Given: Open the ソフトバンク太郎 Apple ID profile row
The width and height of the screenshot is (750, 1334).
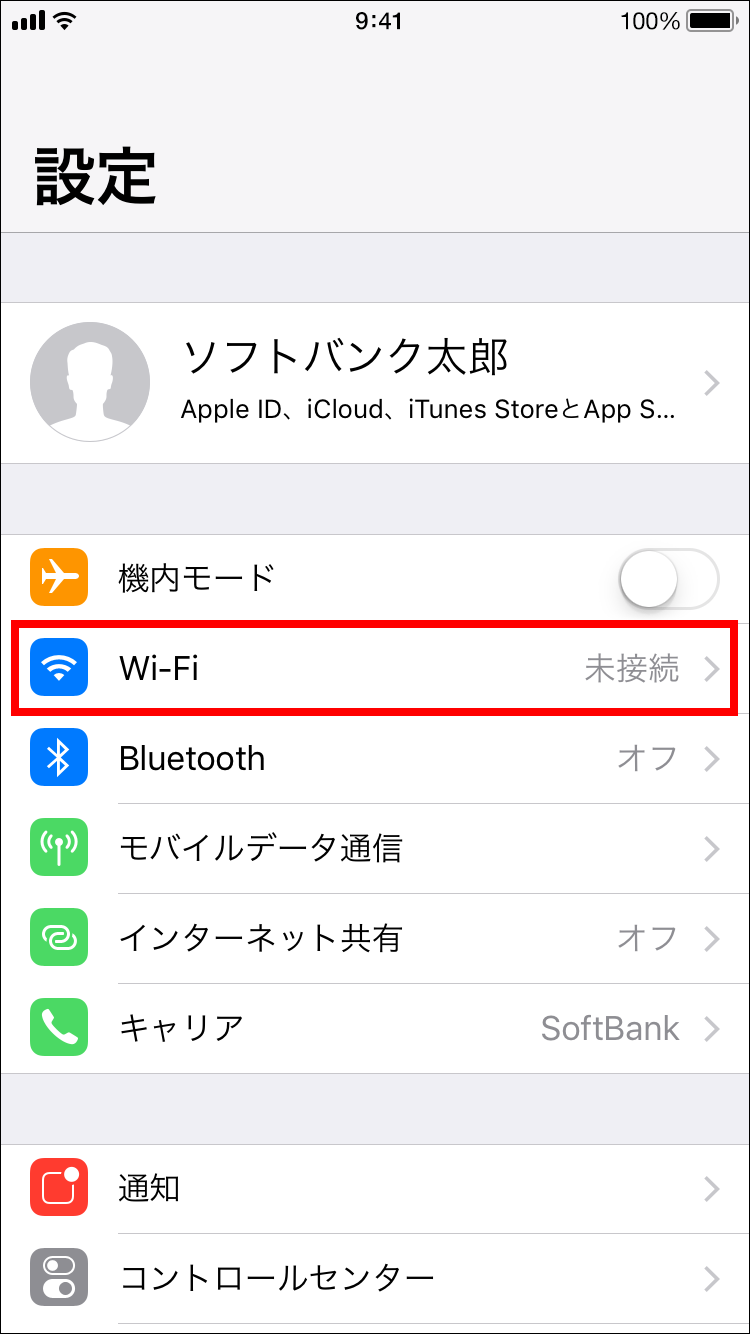Looking at the screenshot, I should tap(375, 382).
